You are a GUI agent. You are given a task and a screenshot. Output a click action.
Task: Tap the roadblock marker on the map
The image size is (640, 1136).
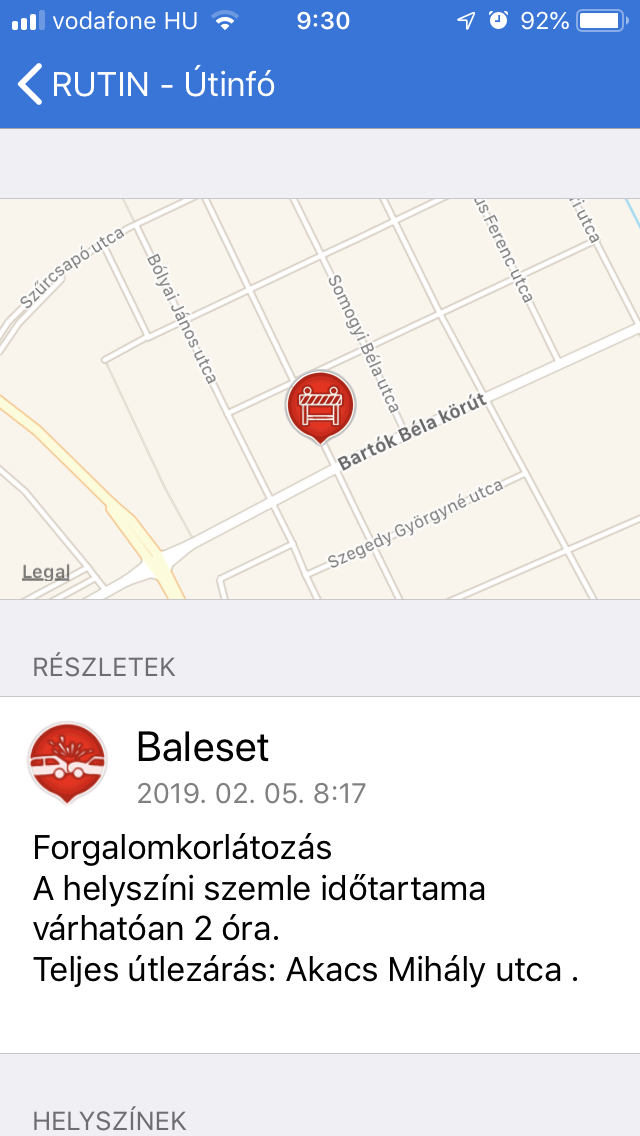click(320, 404)
